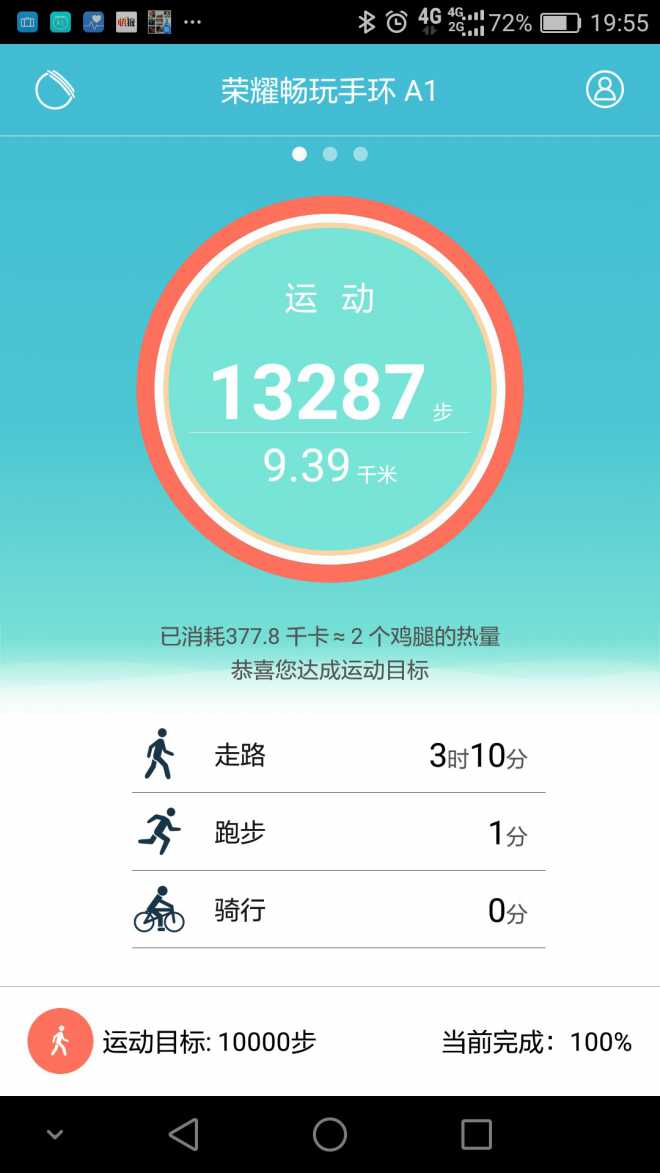This screenshot has height=1173, width=660.
Task: Open the 运动目标 10000步 goal setting
Action: click(x=208, y=1042)
